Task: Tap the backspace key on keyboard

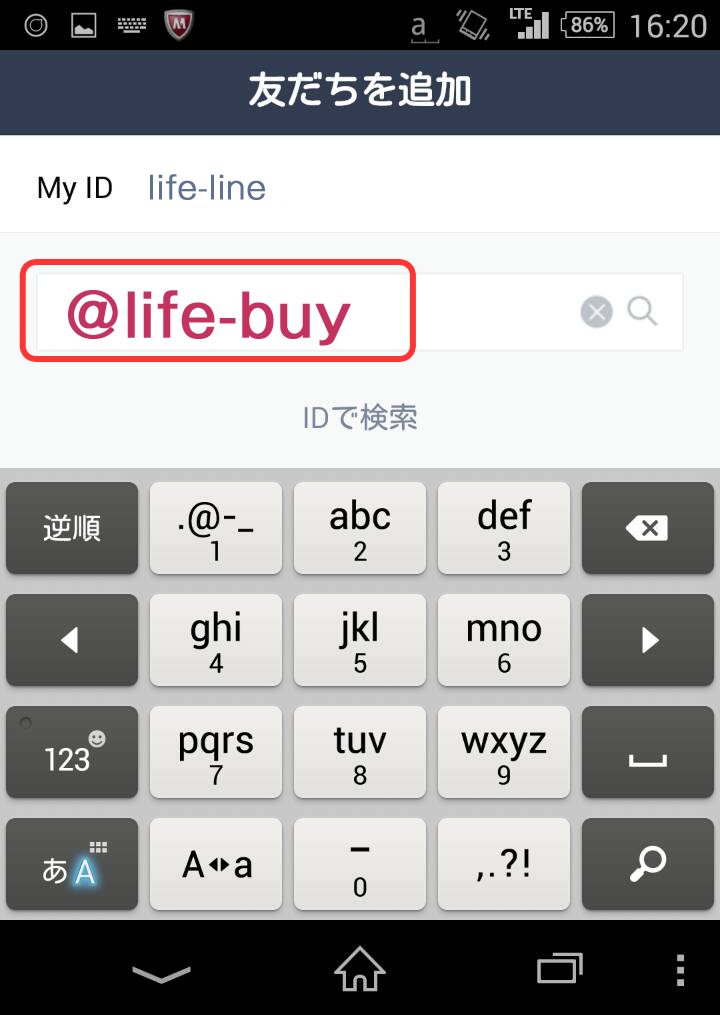Action: pos(646,528)
